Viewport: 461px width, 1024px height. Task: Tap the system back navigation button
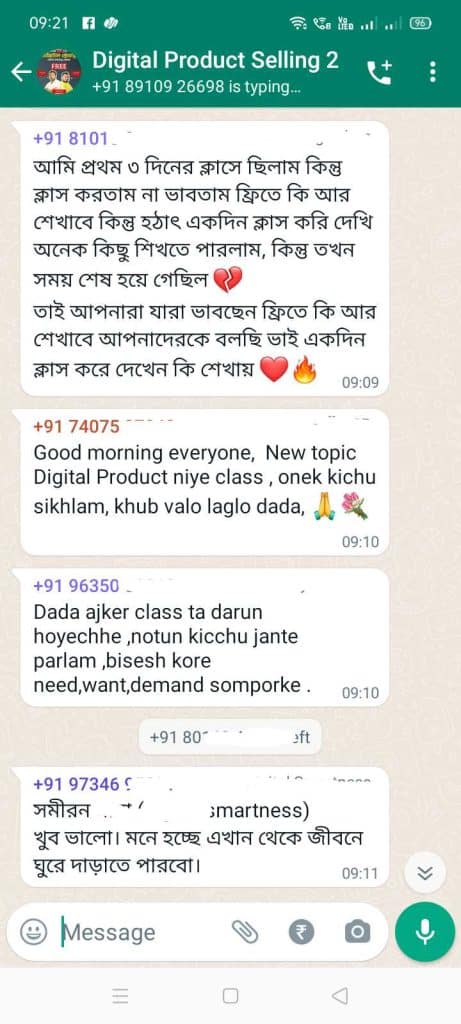(x=339, y=996)
